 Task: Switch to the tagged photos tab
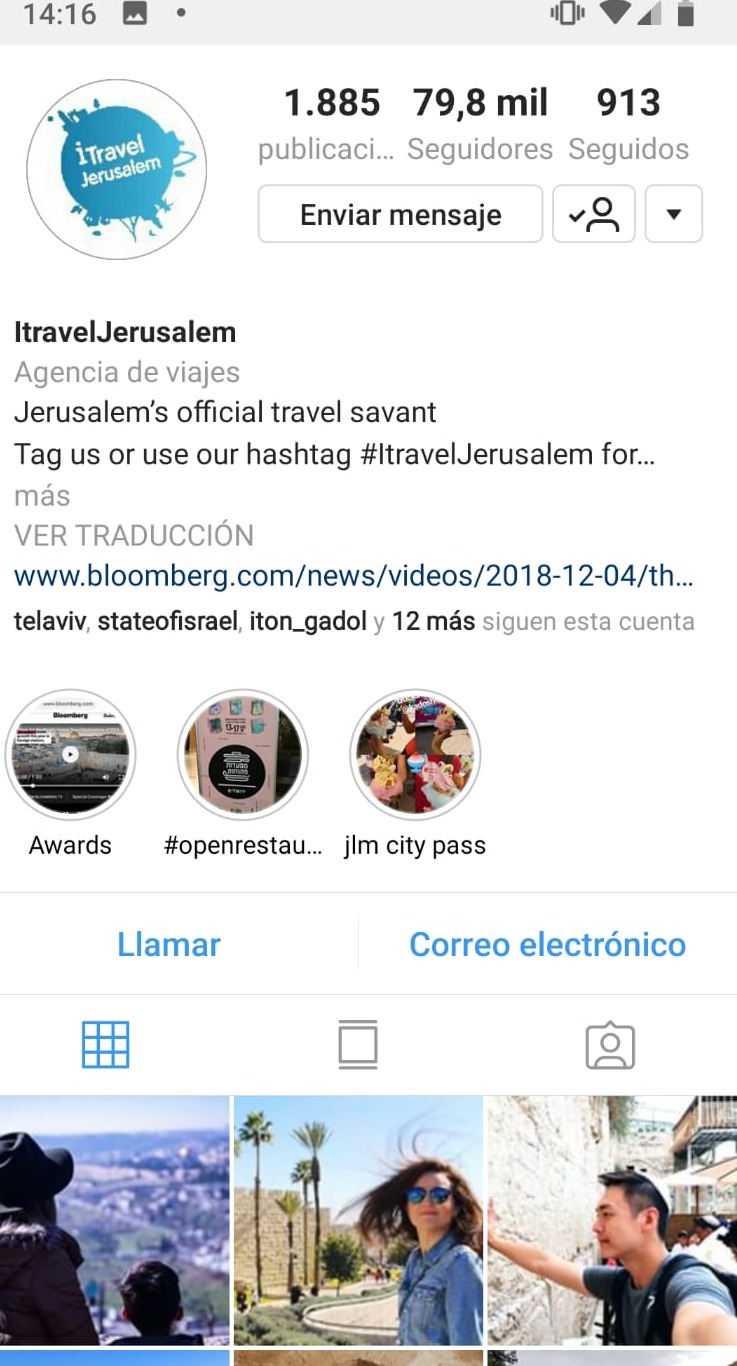610,1046
